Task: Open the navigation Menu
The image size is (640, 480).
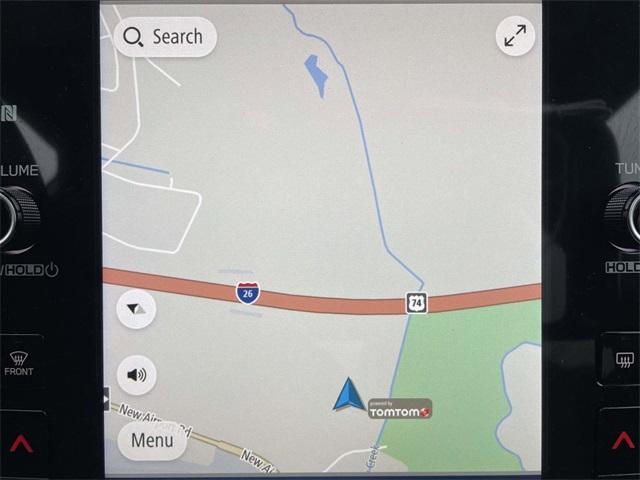Action: point(152,440)
